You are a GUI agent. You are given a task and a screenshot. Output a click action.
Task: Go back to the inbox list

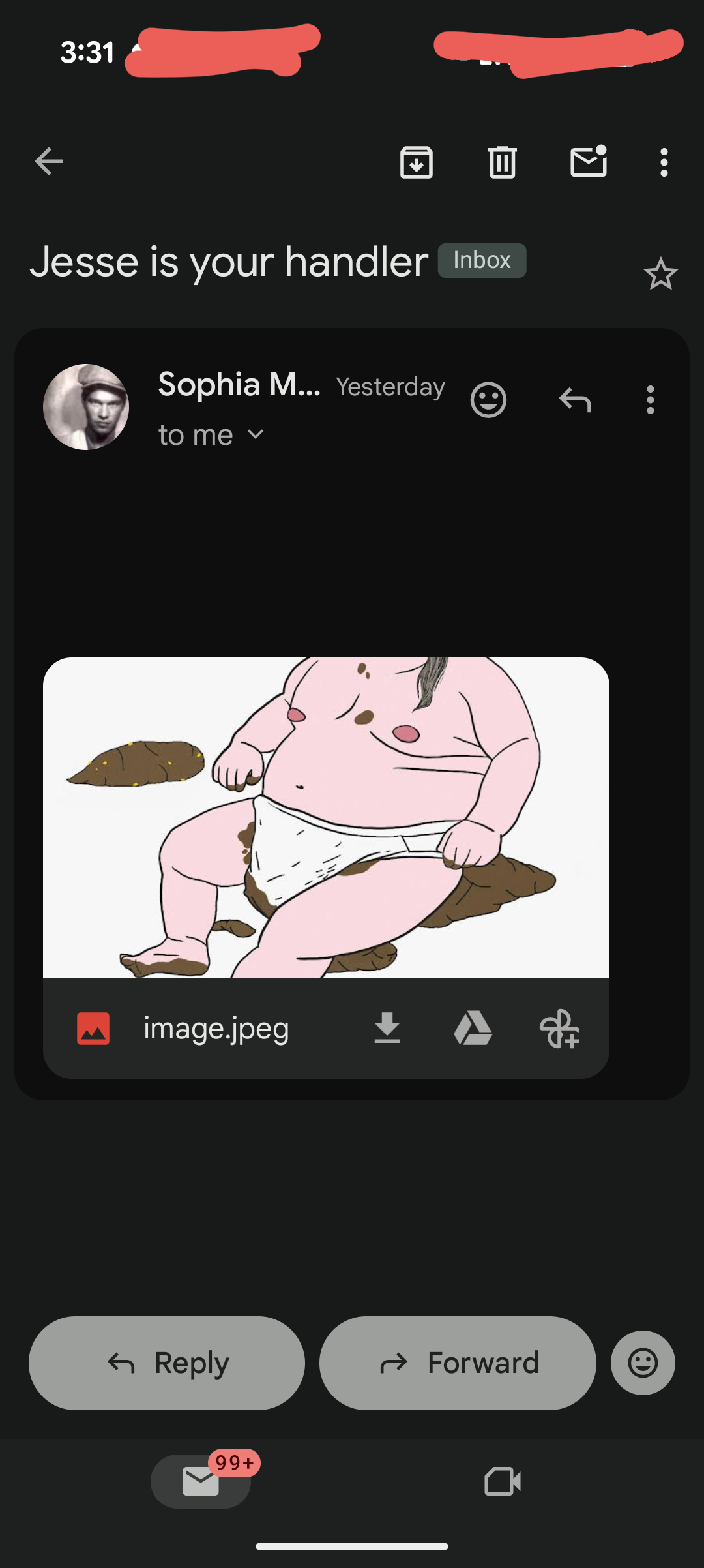click(x=49, y=162)
